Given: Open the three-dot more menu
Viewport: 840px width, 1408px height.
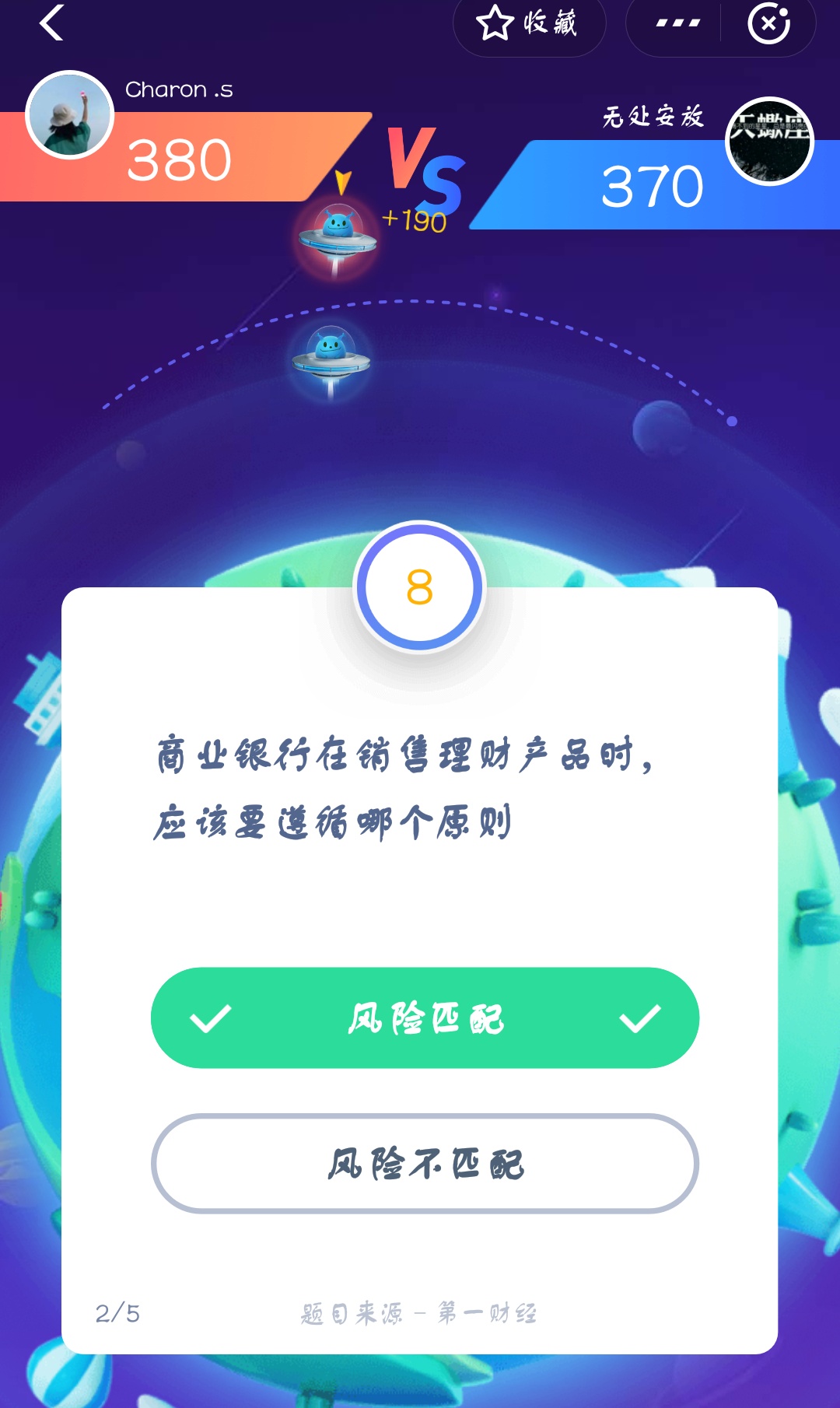Looking at the screenshot, I should click(677, 23).
